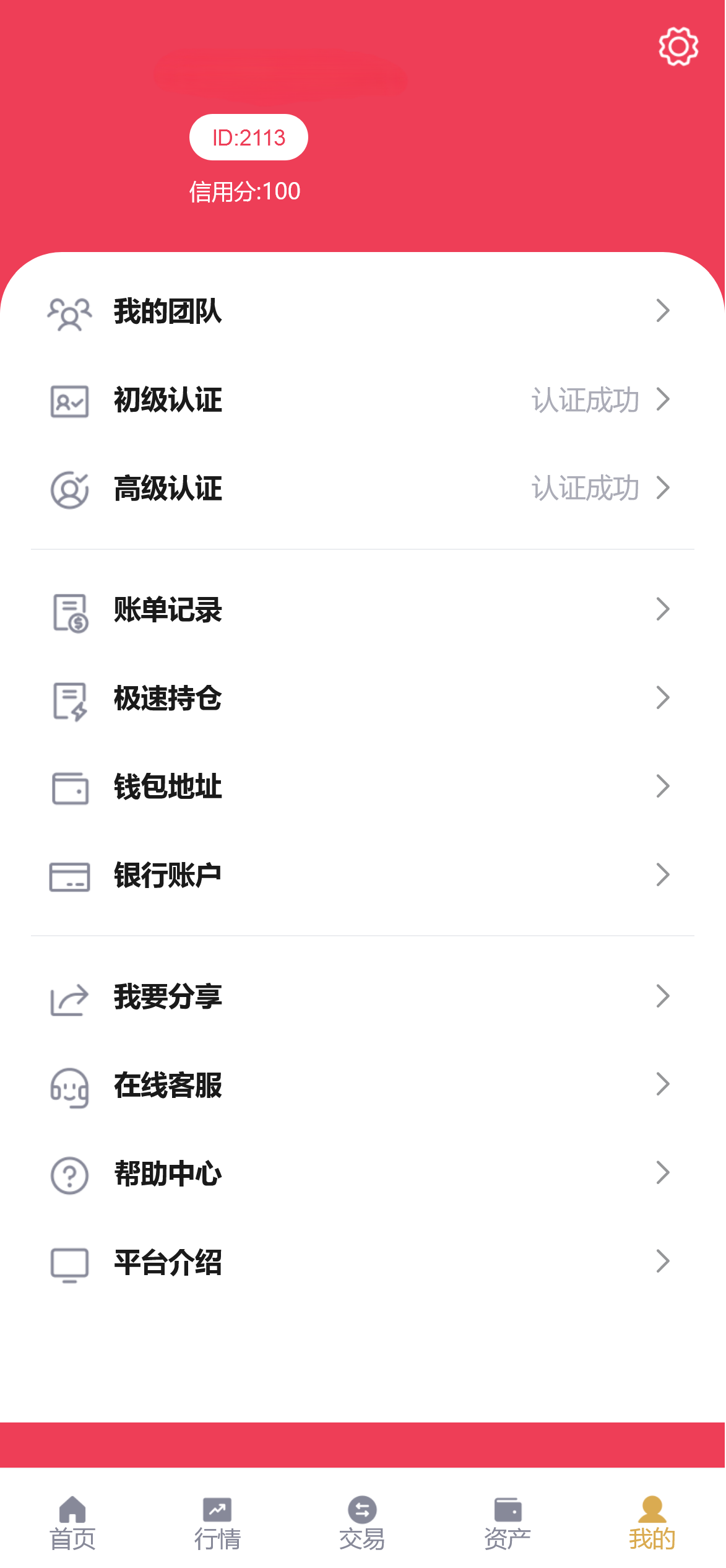The image size is (726, 1568).
Task: Click the ID:2113 badge
Action: click(248, 137)
